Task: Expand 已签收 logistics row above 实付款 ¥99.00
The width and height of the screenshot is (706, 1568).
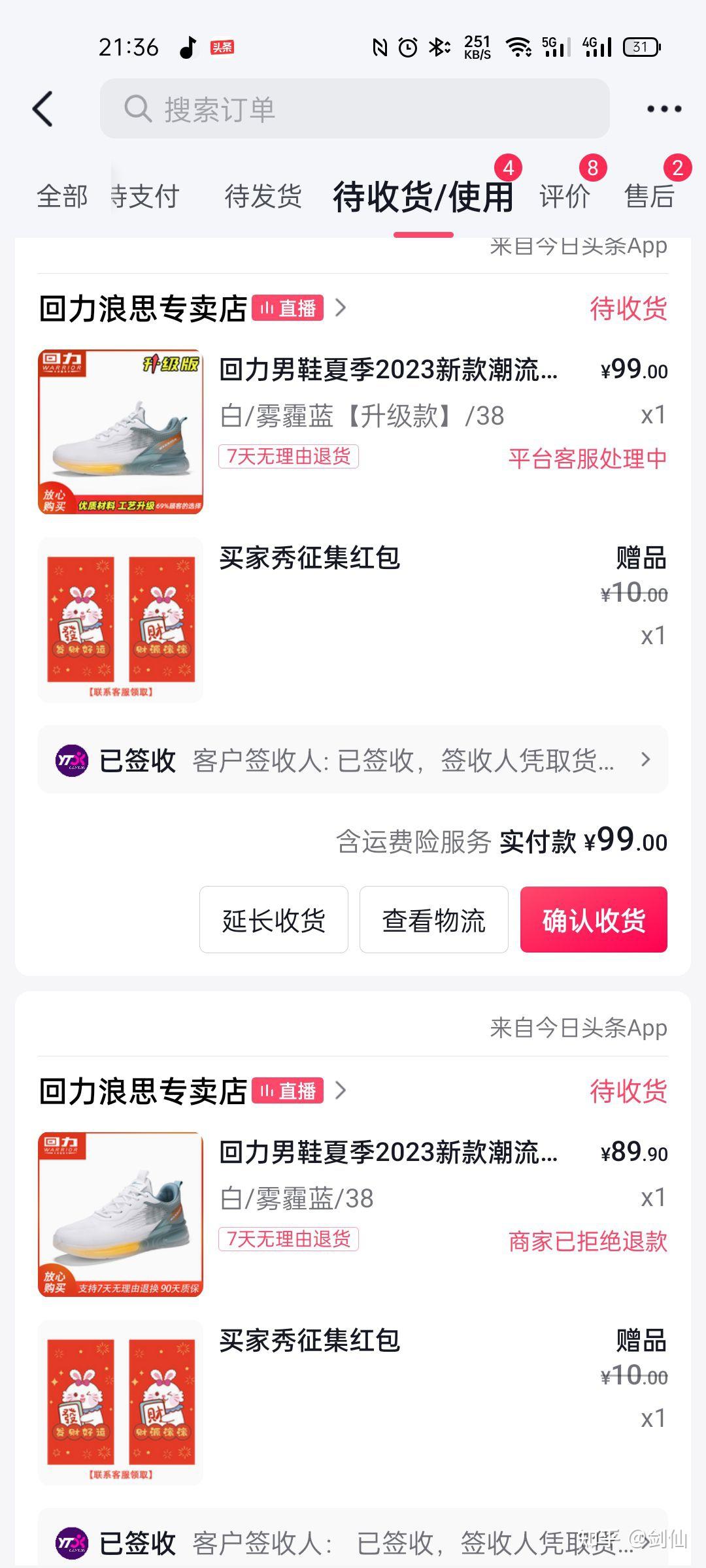Action: 353,760
